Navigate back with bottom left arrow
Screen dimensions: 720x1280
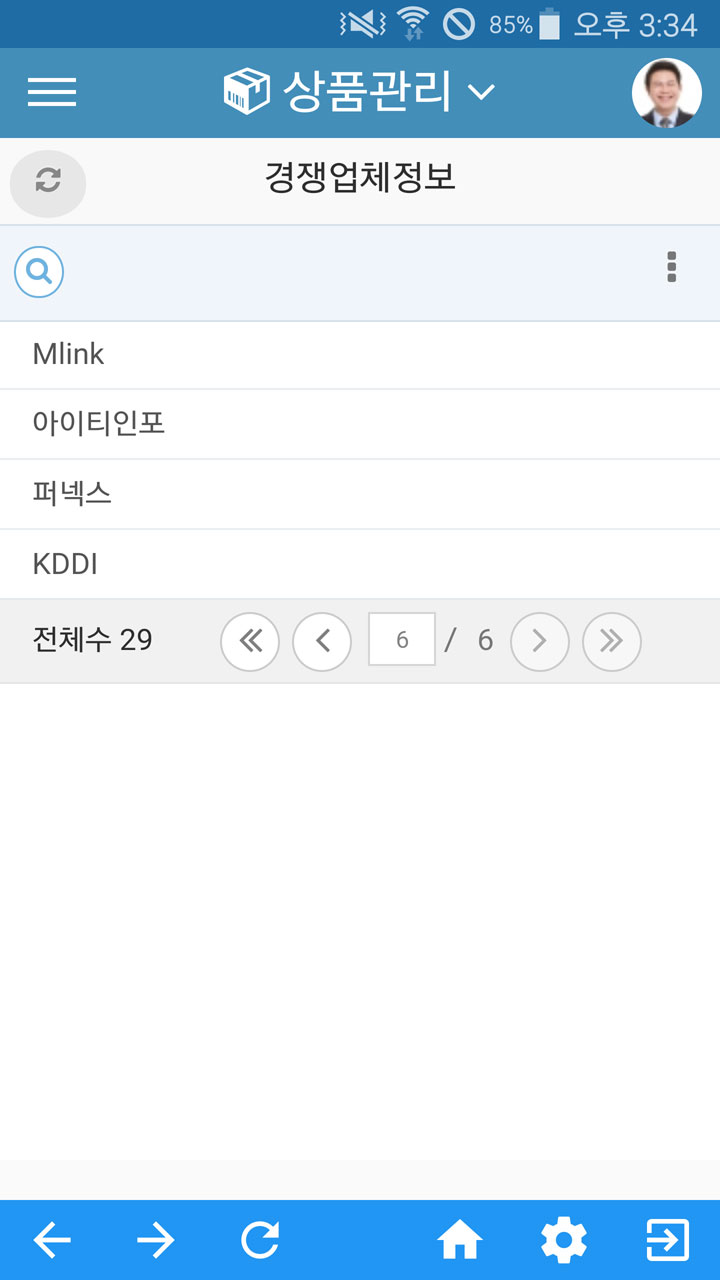pos(52,1241)
